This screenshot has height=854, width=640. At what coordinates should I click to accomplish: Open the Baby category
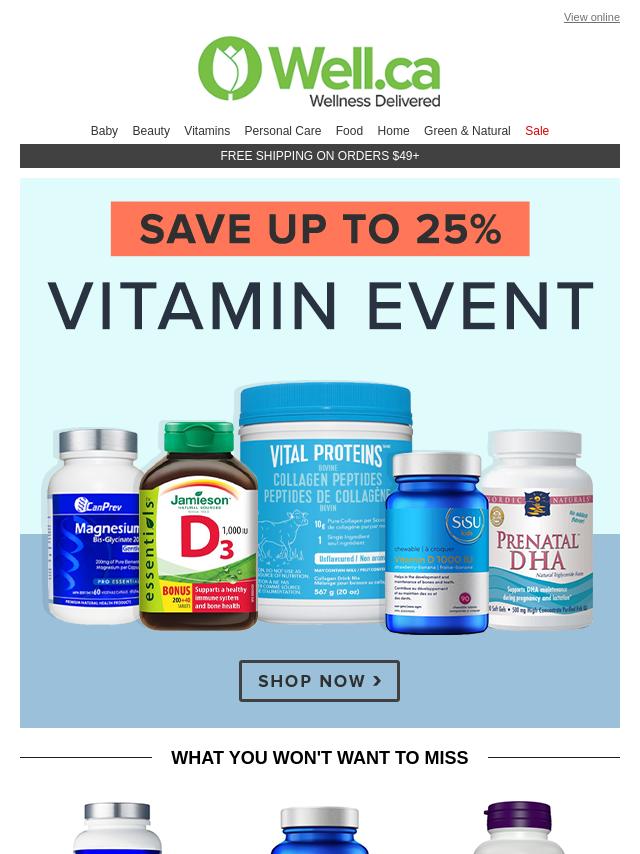click(104, 131)
